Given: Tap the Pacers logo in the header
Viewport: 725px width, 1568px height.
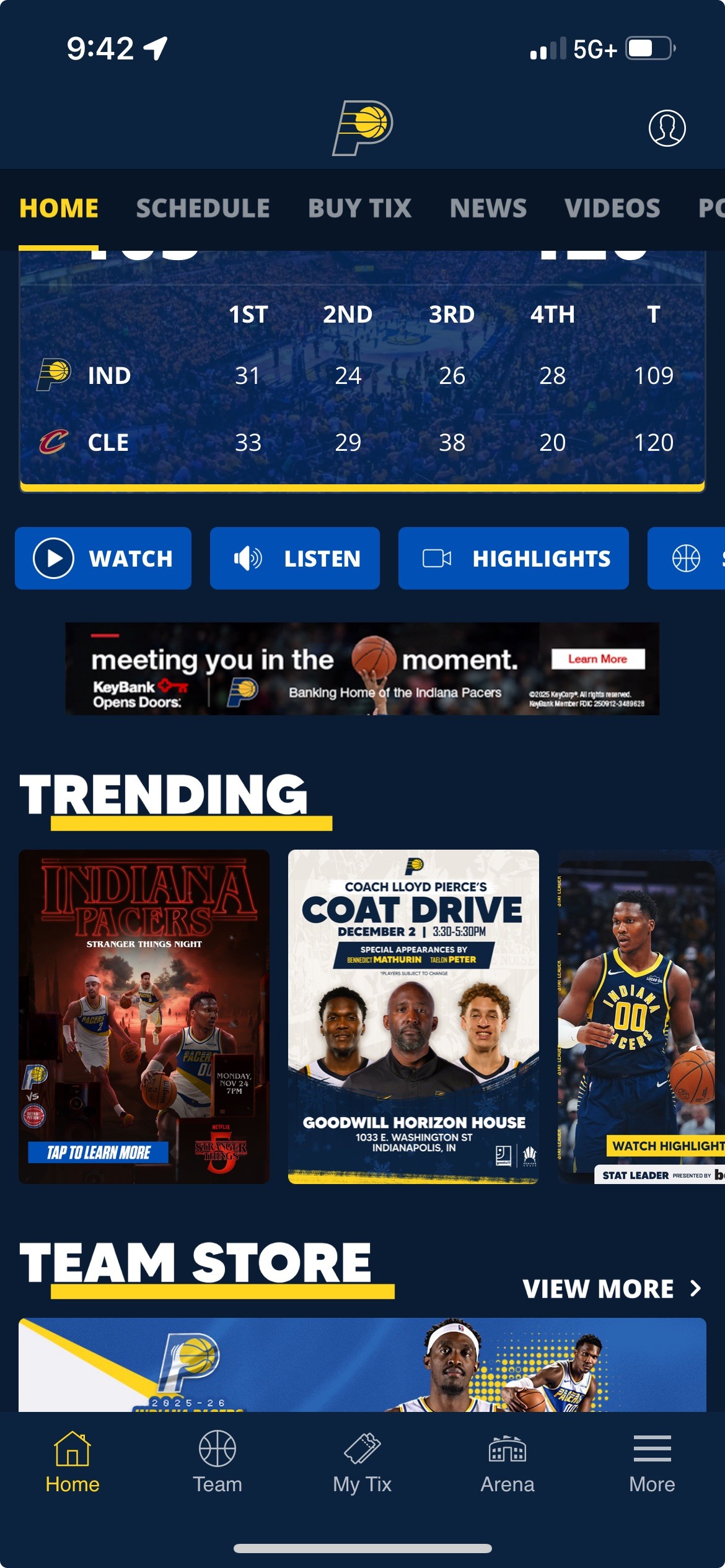Looking at the screenshot, I should (x=362, y=128).
